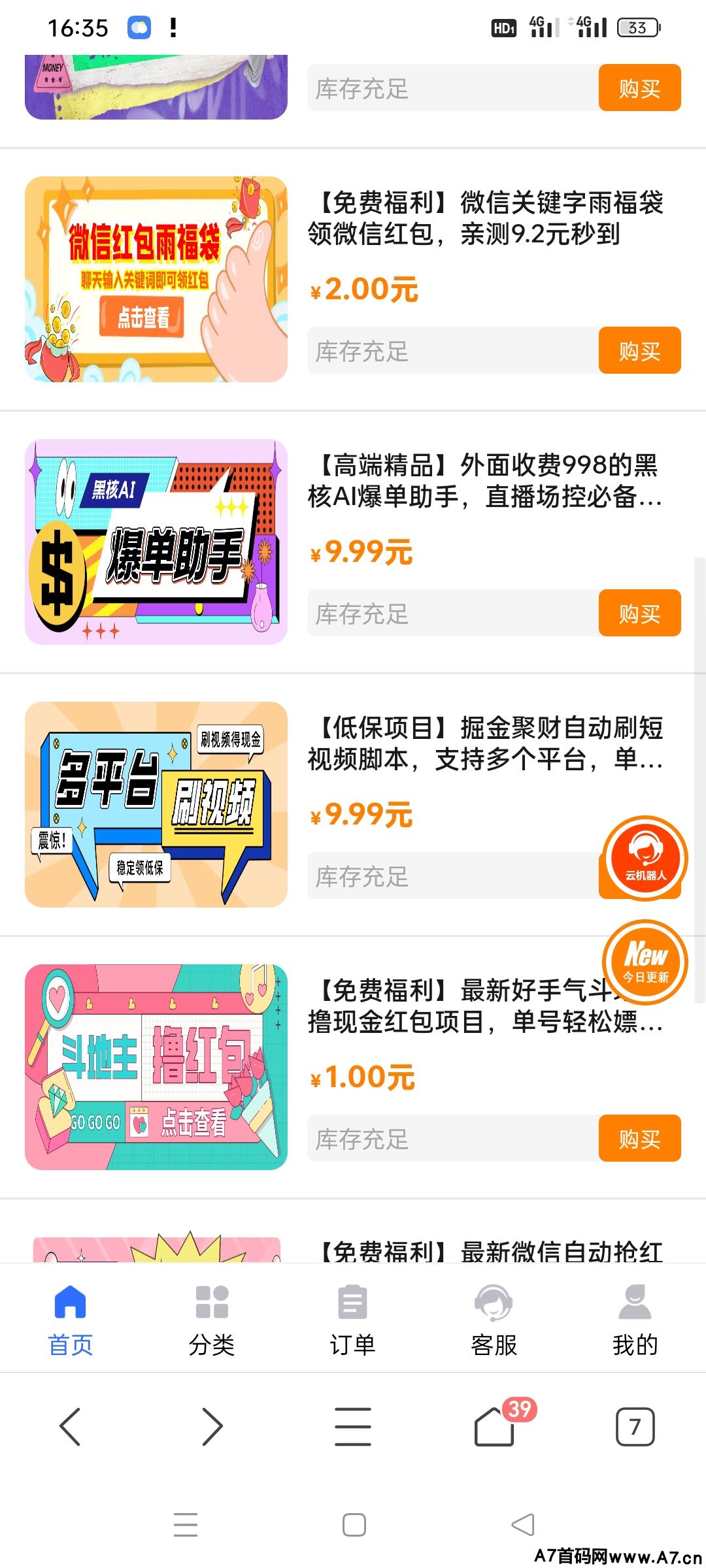
Task: Open the 微信红包雨福袋 product image
Action: 156,279
